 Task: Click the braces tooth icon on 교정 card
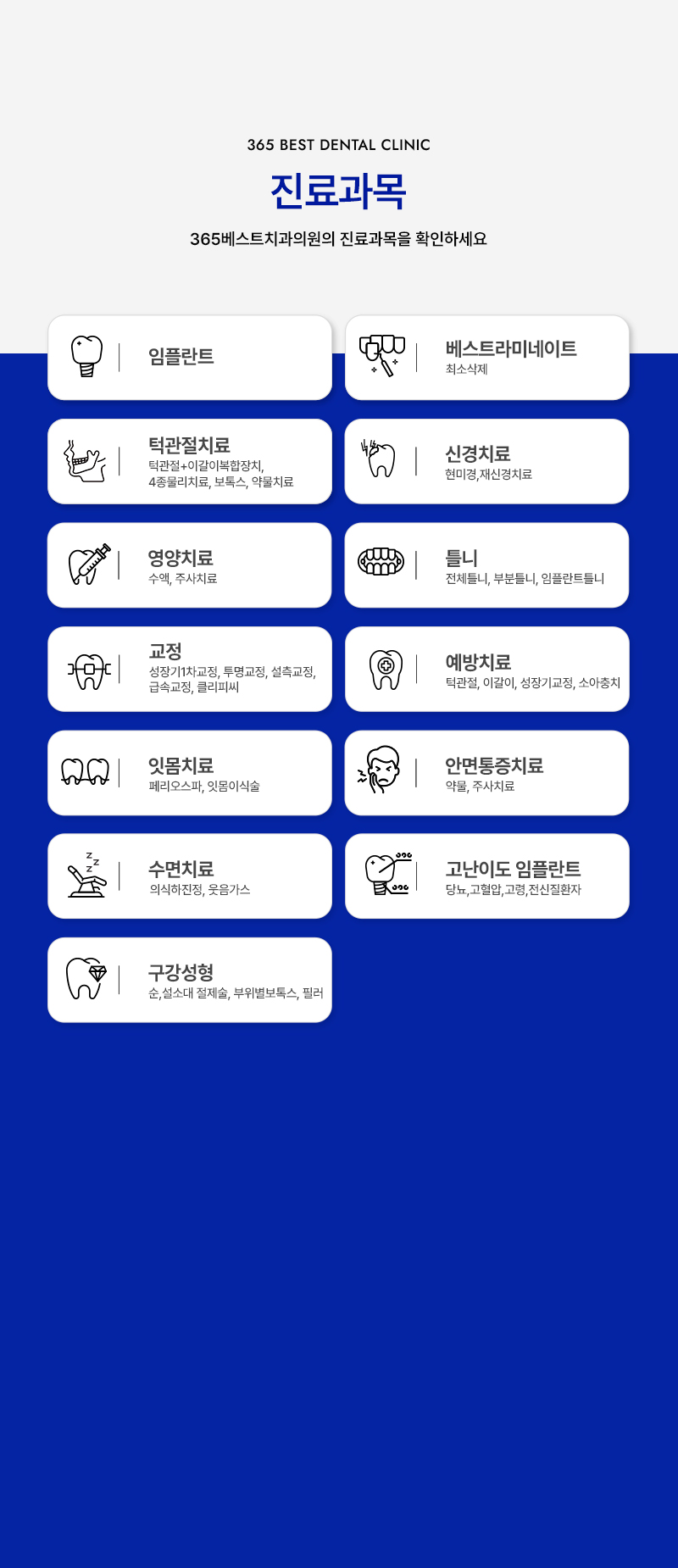point(86,669)
